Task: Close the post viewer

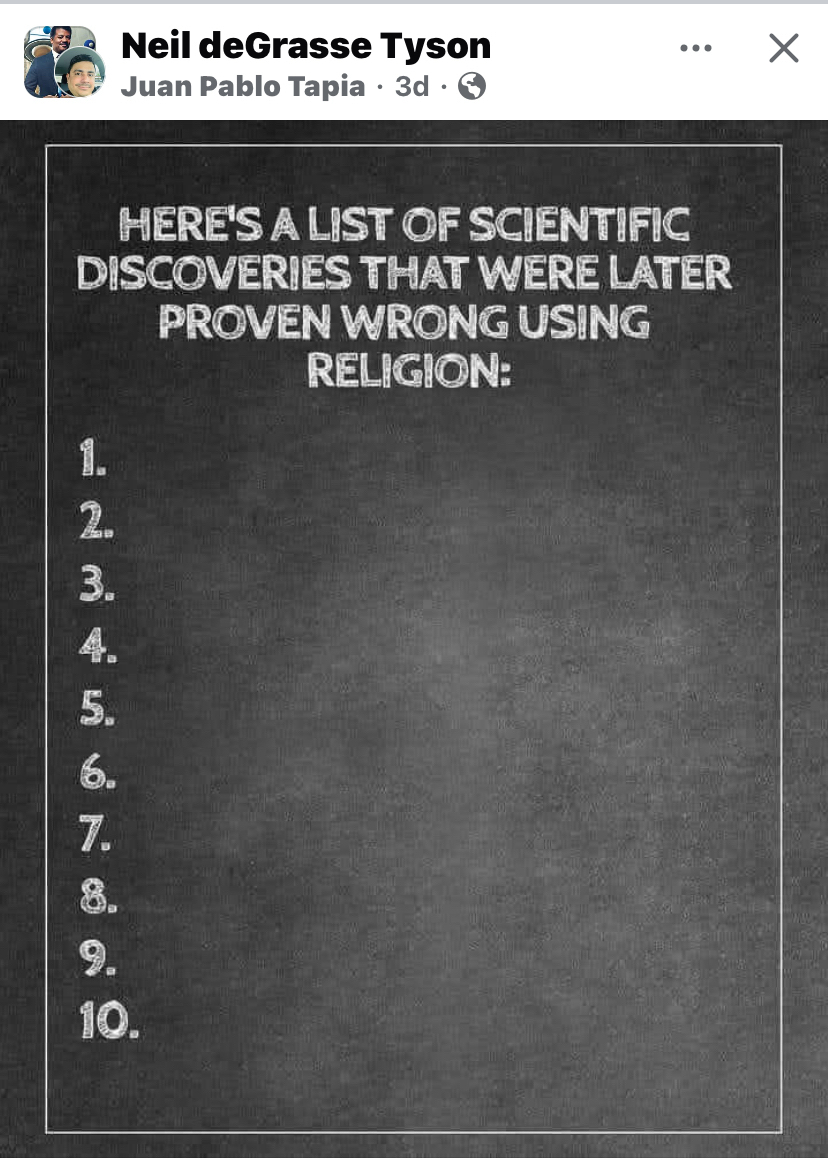Action: pyautogui.click(x=783, y=48)
